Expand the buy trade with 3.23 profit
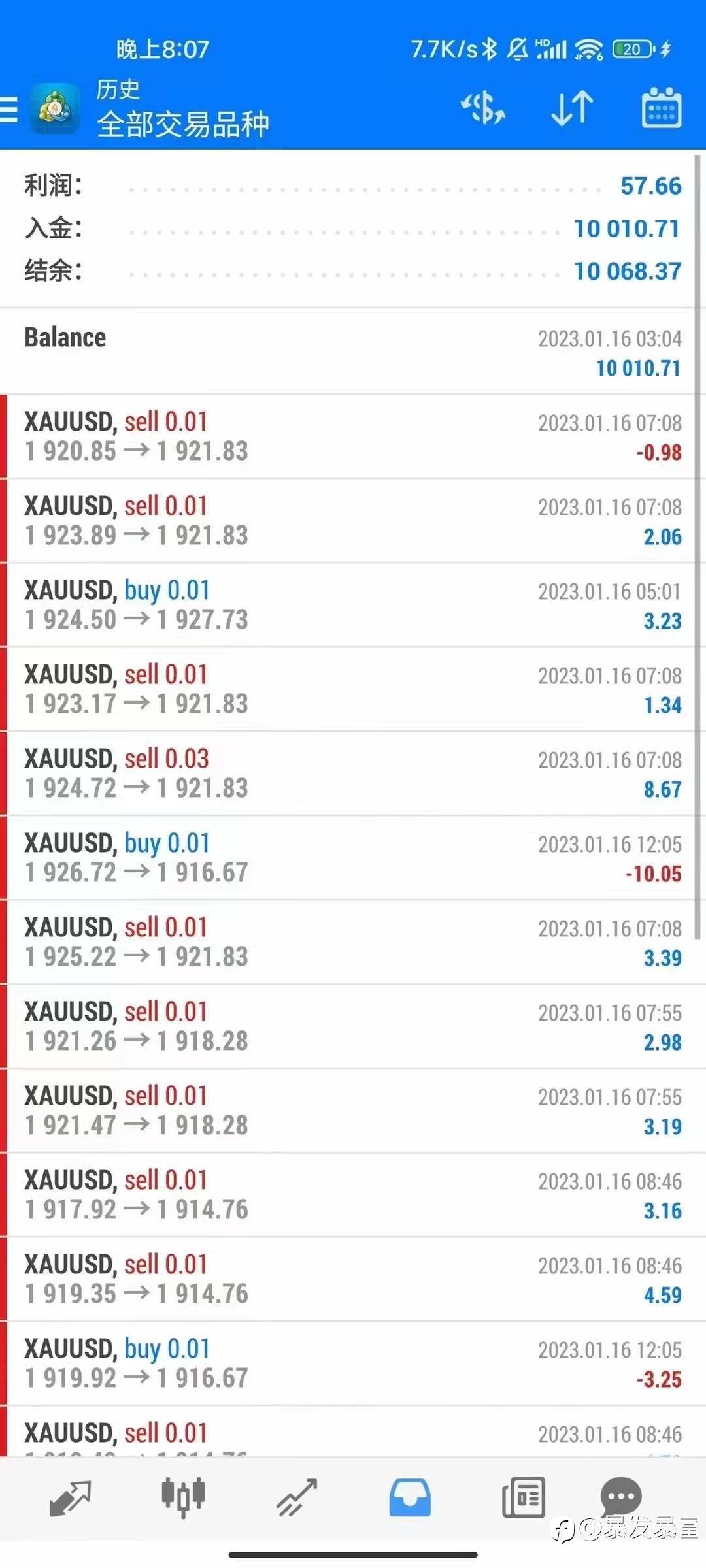The image size is (706, 1568). click(353, 605)
